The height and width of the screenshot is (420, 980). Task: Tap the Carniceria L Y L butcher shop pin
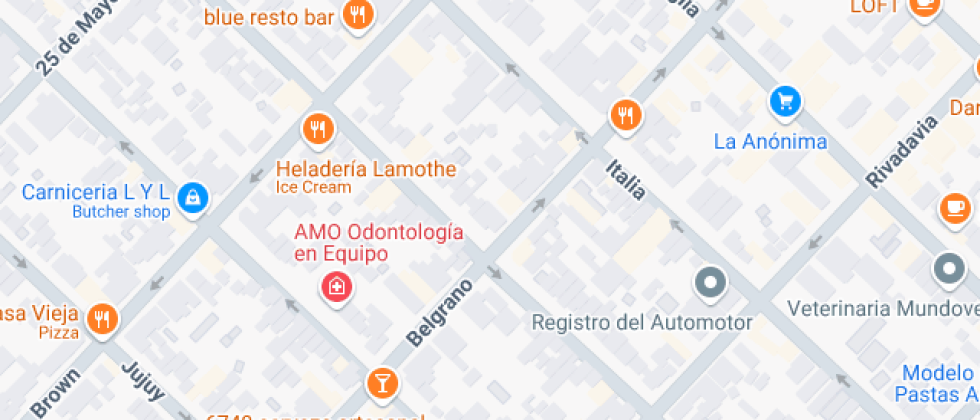193,198
